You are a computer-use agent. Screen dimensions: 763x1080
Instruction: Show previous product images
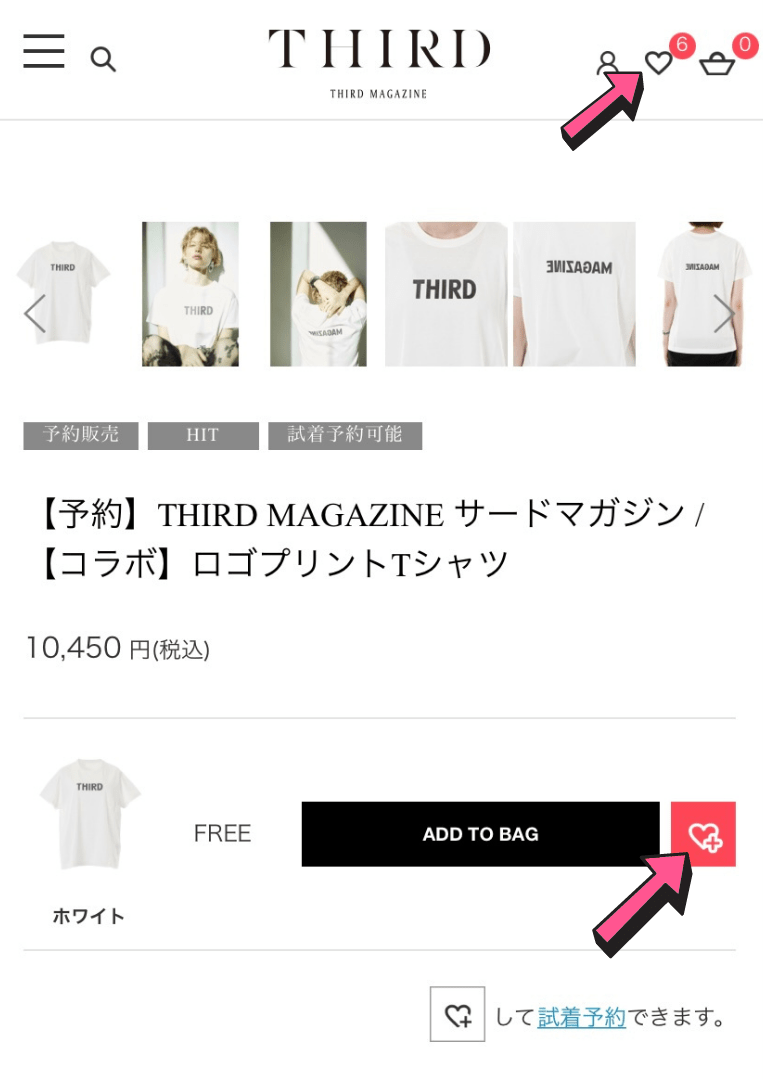(34, 314)
